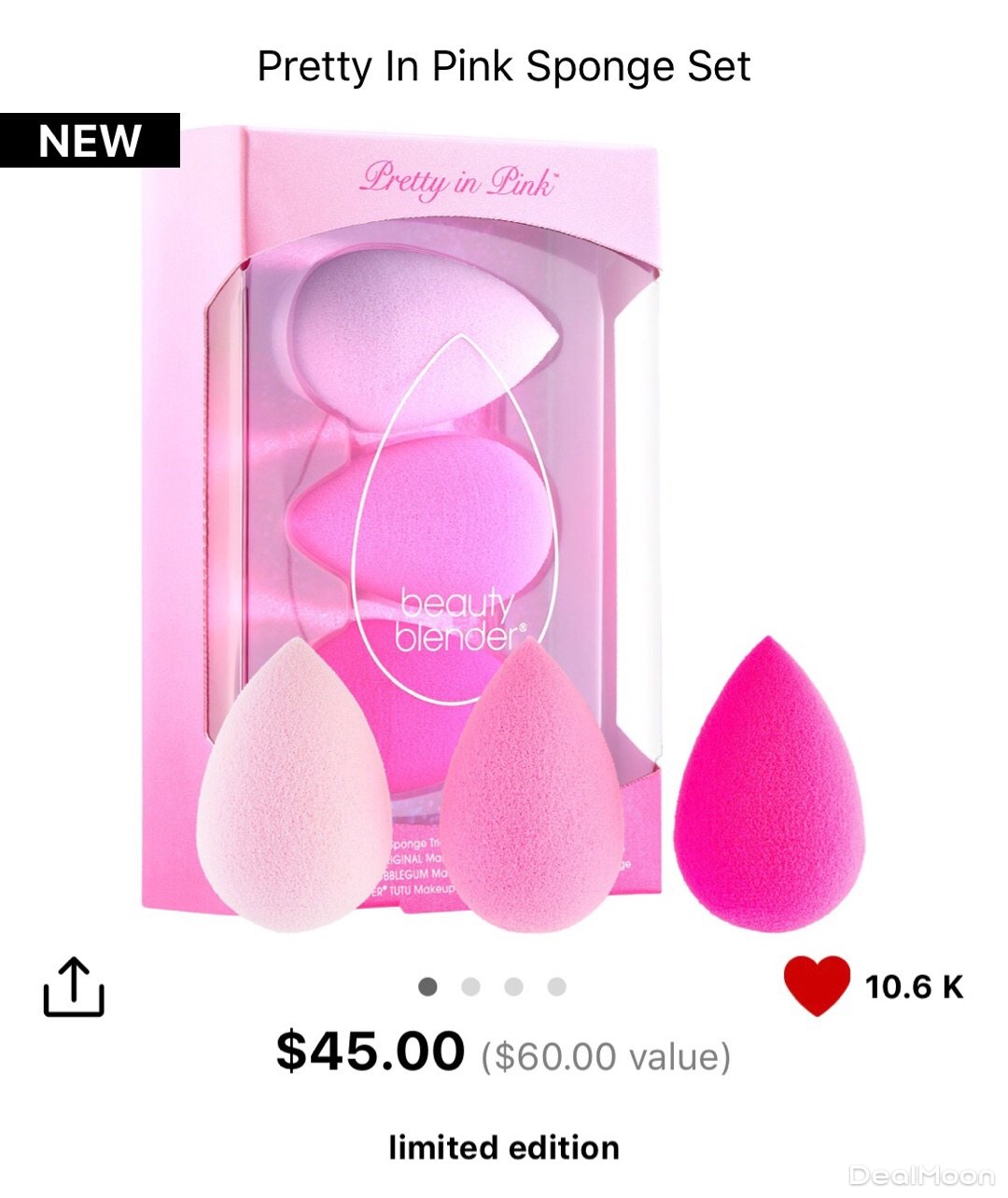Jump to the second image dot
Image resolution: width=1008 pixels, height=1198 pixels.
pos(470,987)
